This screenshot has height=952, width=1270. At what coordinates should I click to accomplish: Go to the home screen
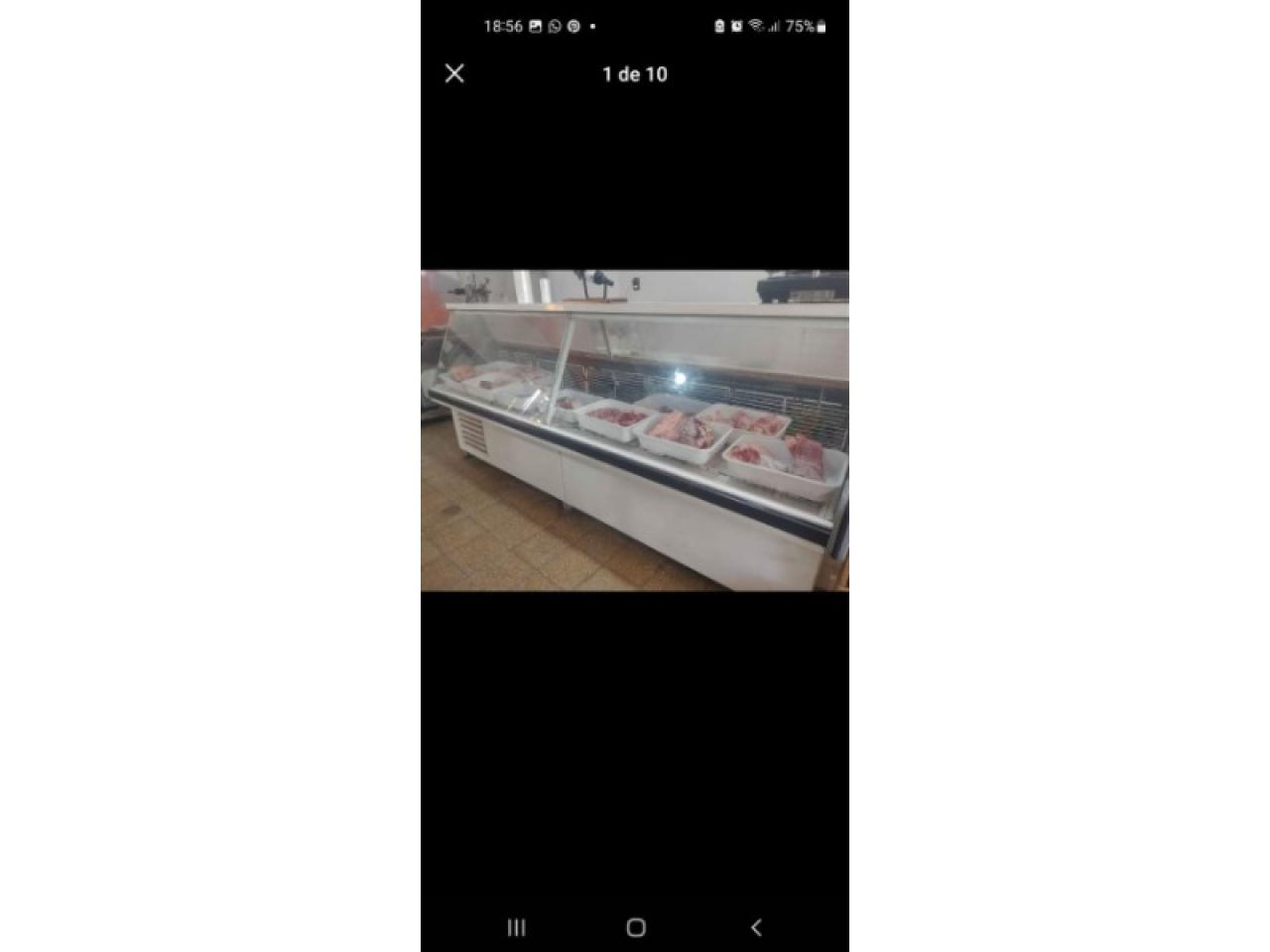636,927
